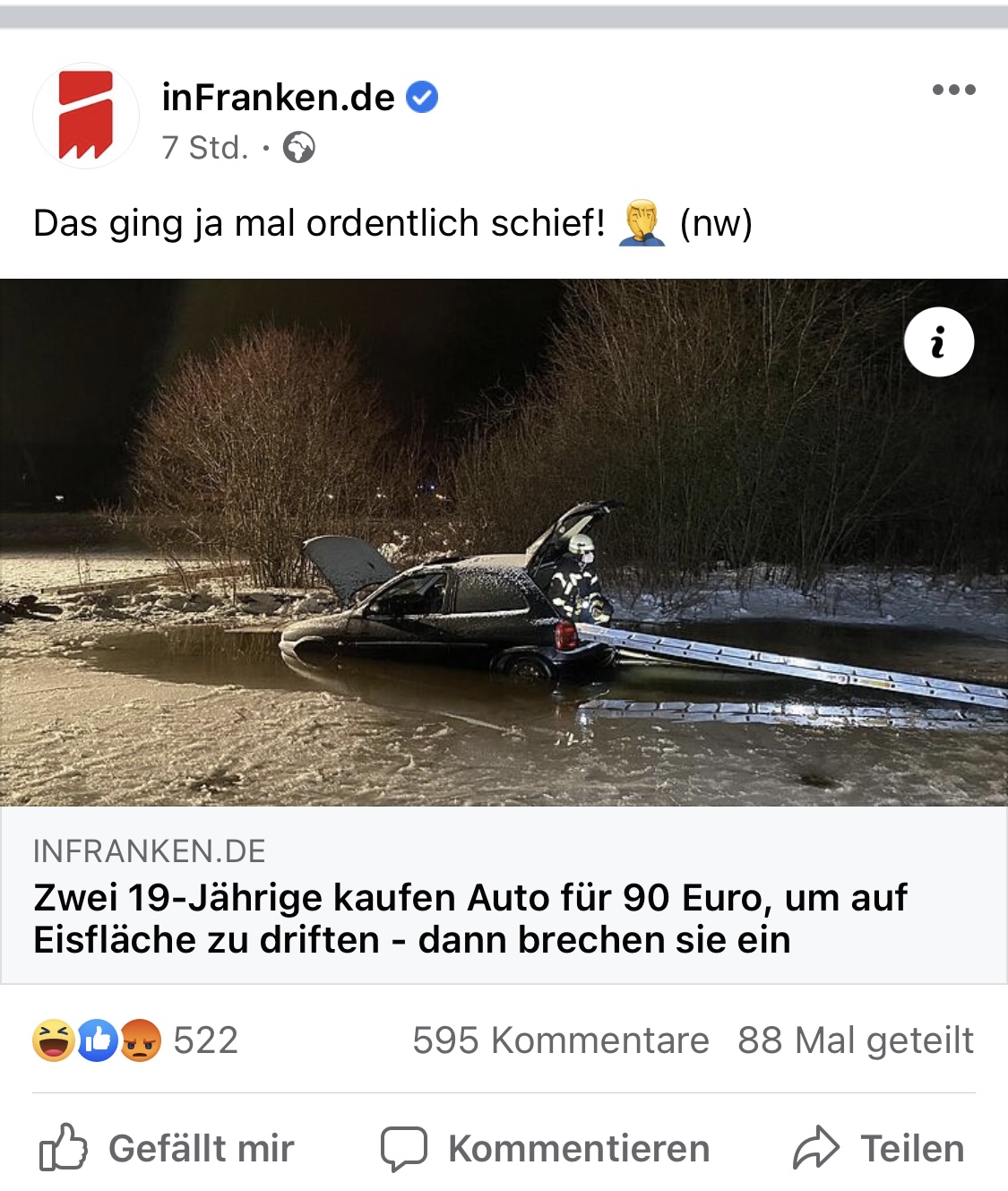Open the article about 19-Jährige drifting on ice
1008x1191 pixels.
(x=470, y=918)
